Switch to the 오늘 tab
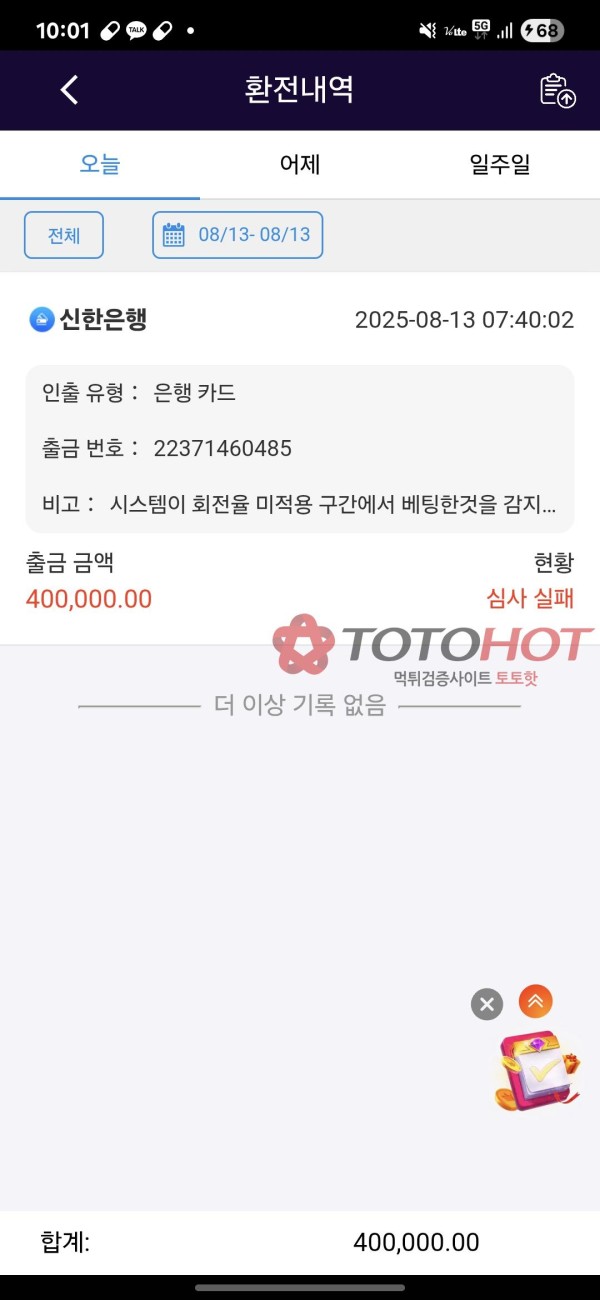Viewport: 600px width, 1300px height. point(99,165)
